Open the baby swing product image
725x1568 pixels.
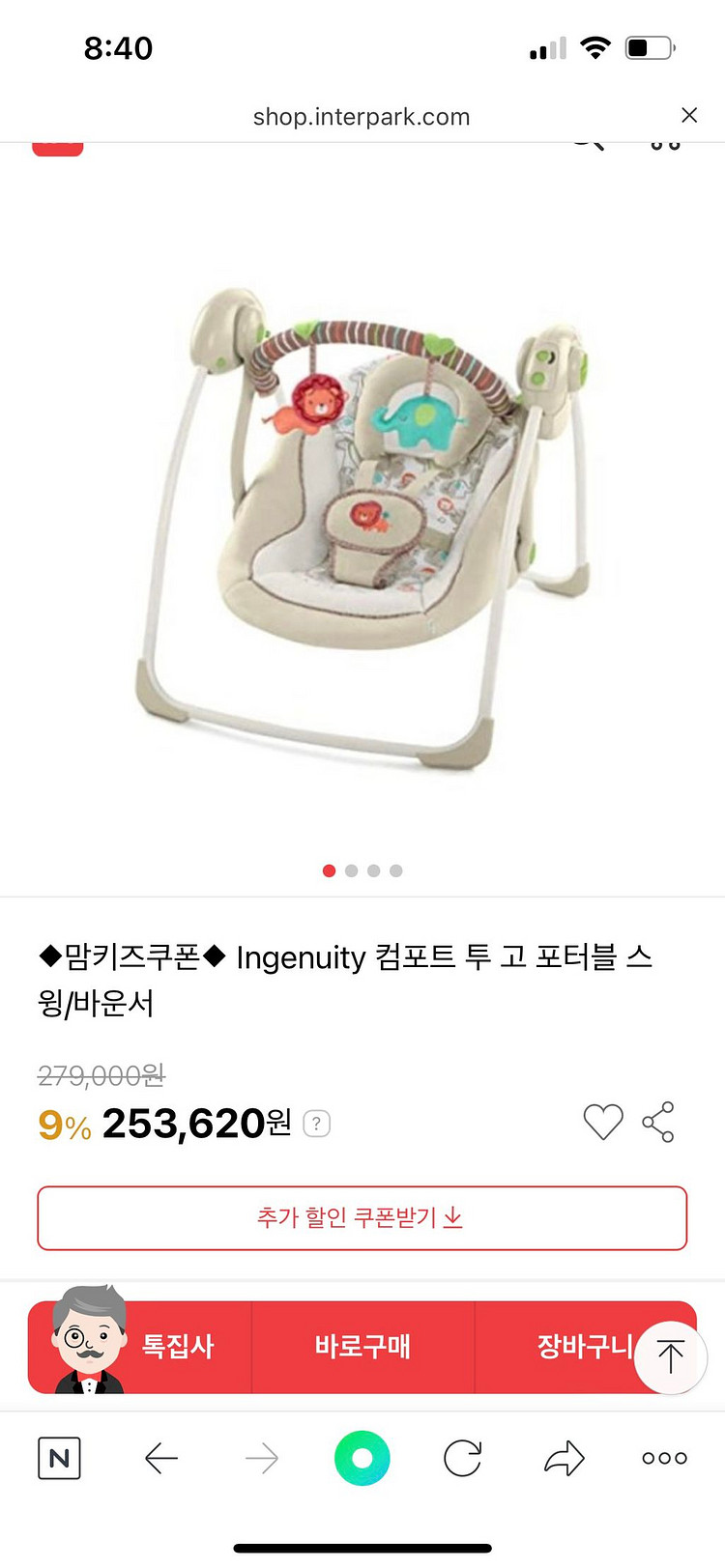coord(362,522)
